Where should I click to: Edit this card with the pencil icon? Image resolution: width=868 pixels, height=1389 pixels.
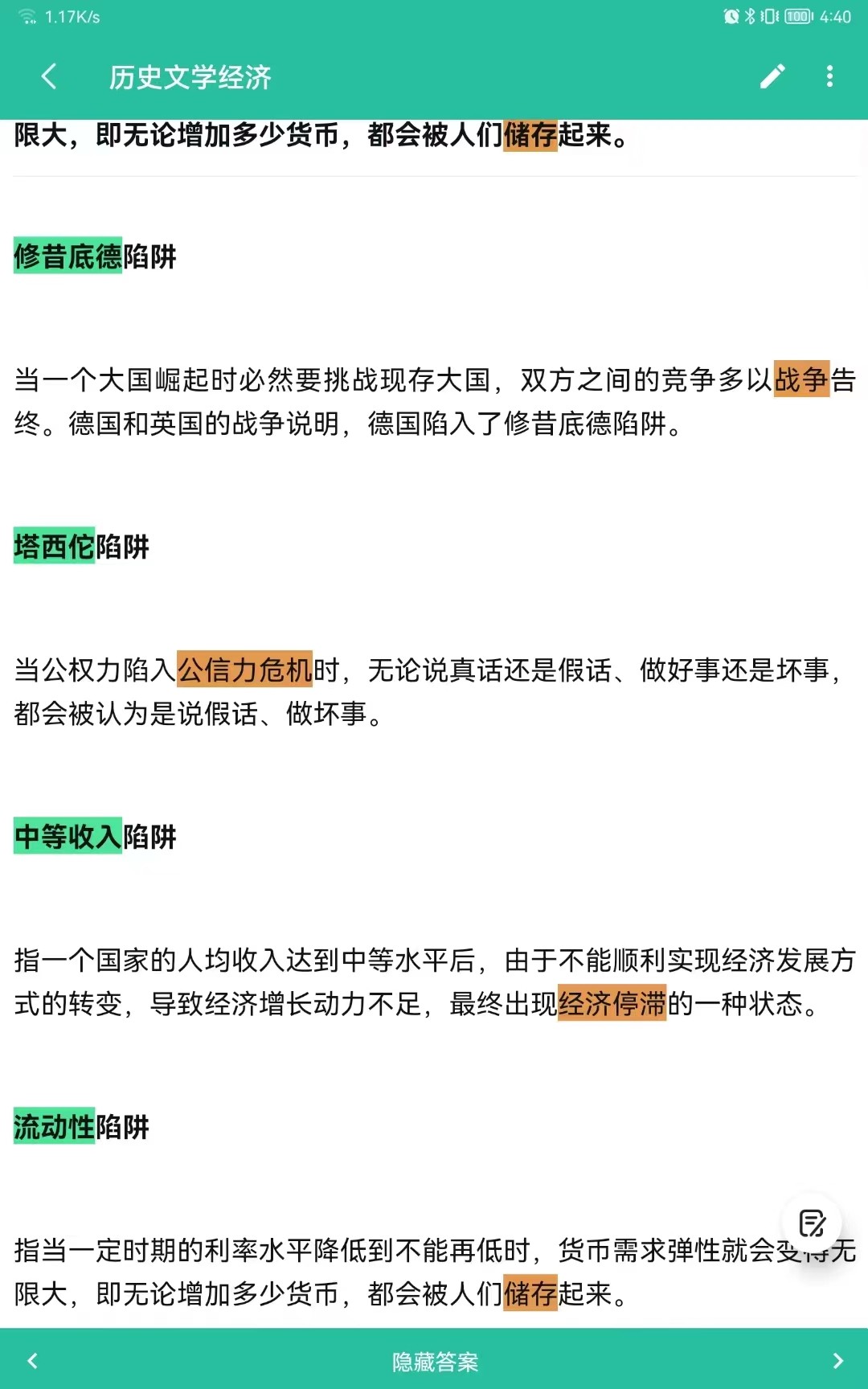[772, 77]
